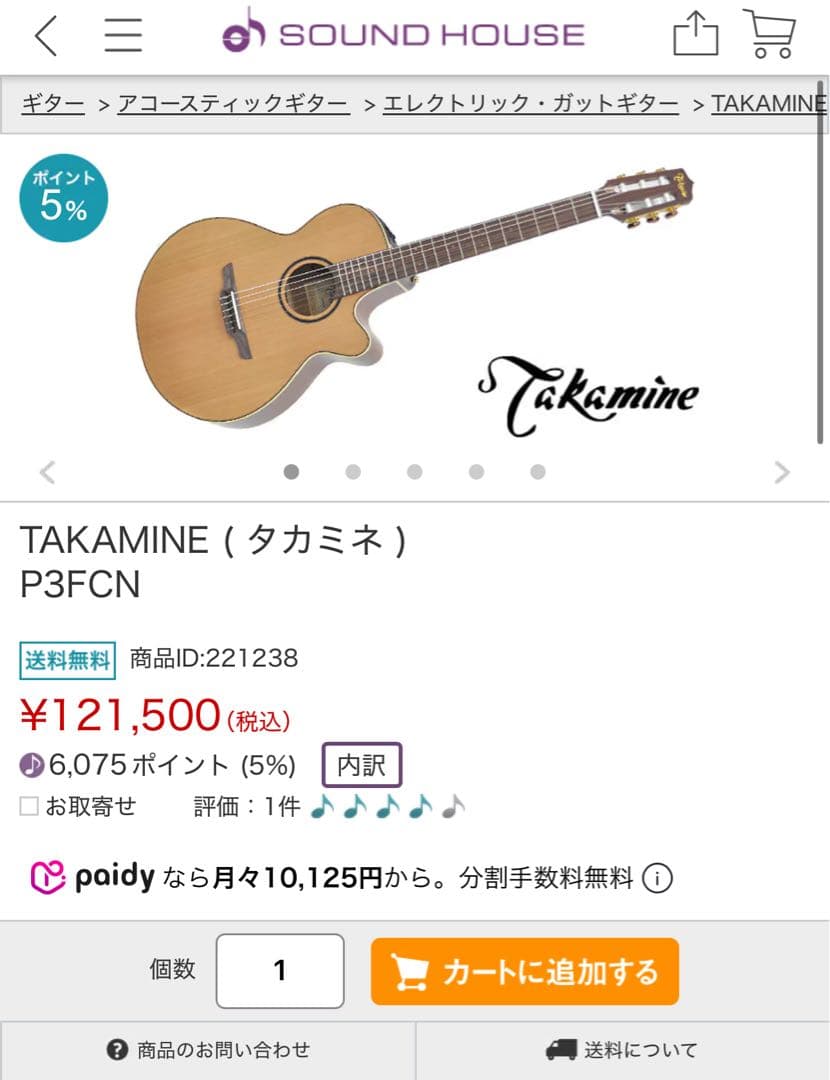Viewport: 830px width, 1080px height.
Task: Open the ギター breadcrumb link
Action: (52, 101)
